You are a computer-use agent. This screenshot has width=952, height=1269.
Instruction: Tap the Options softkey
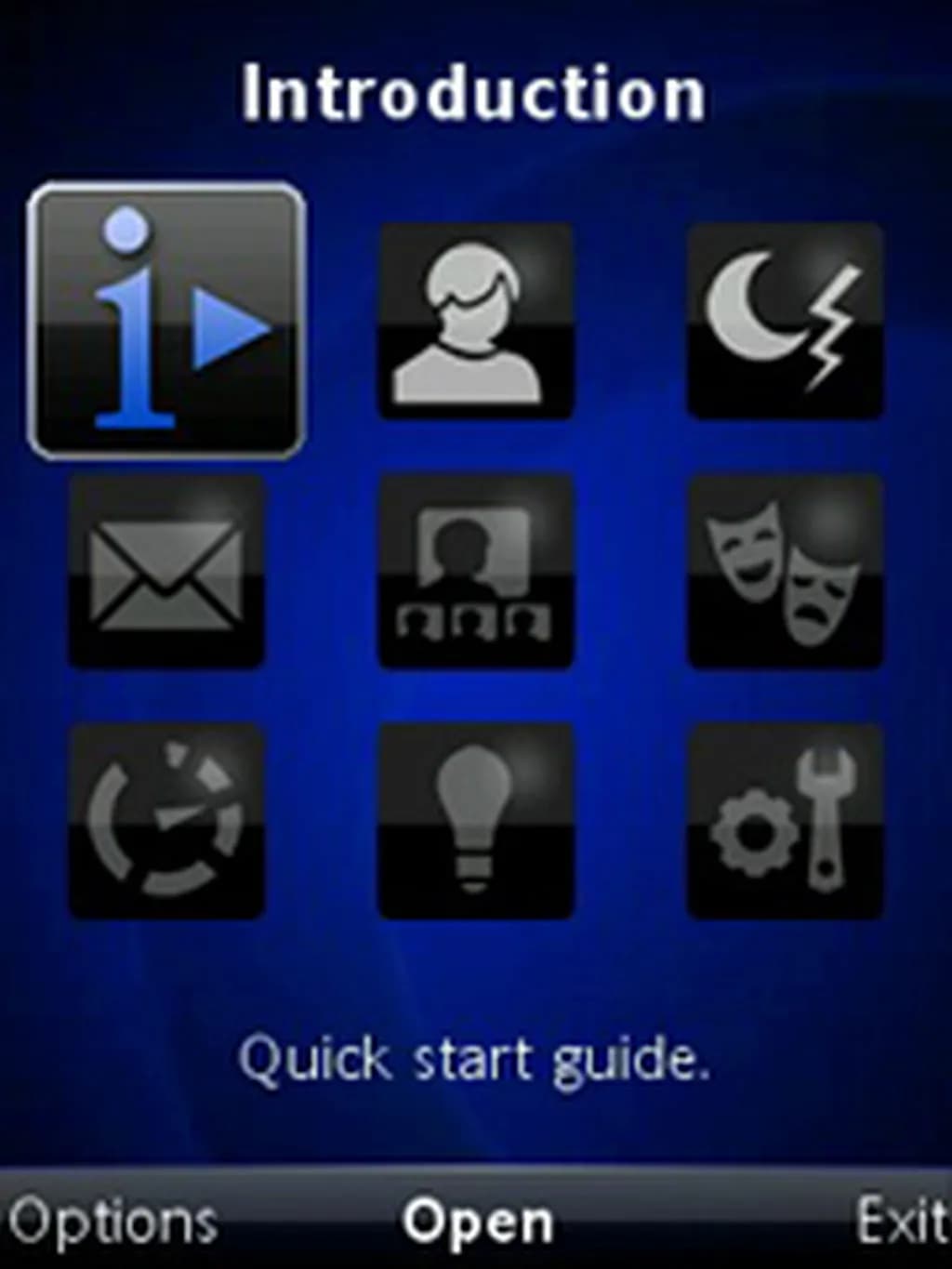pos(112,1223)
